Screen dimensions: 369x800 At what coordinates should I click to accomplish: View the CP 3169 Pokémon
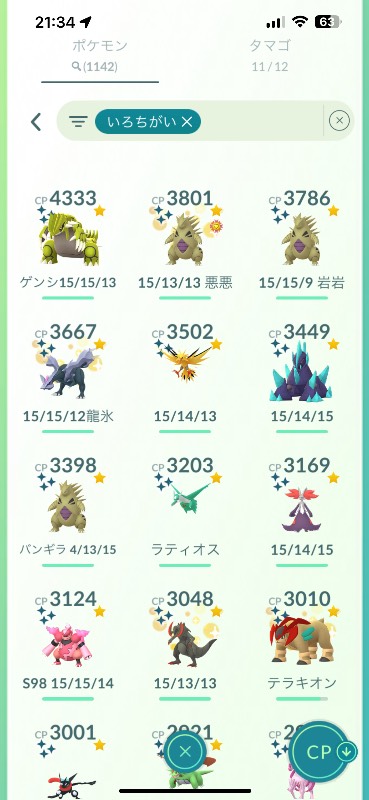pyautogui.click(x=301, y=511)
